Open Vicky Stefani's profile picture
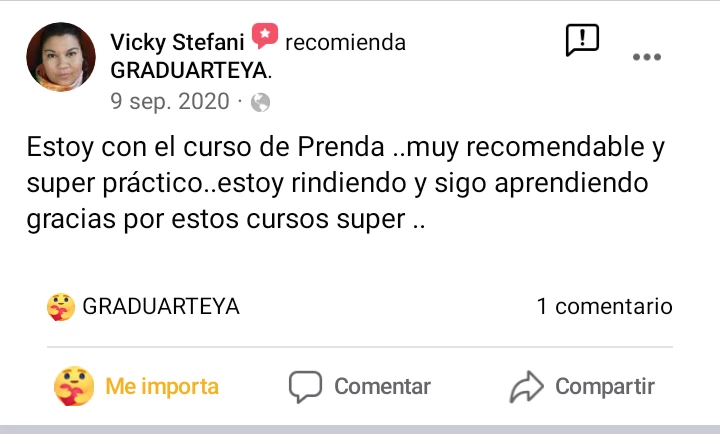The image size is (720, 434). tap(60, 58)
